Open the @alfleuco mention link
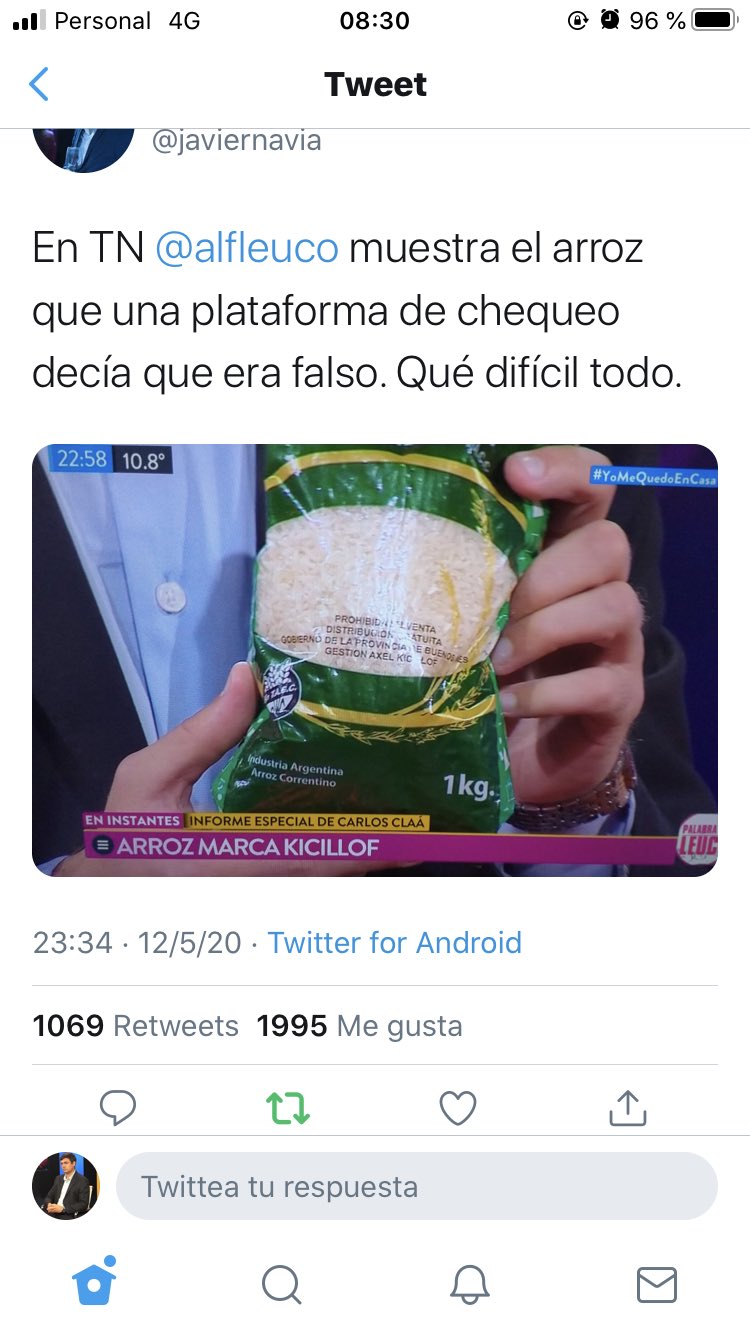This screenshot has height=1334, width=750. point(247,249)
